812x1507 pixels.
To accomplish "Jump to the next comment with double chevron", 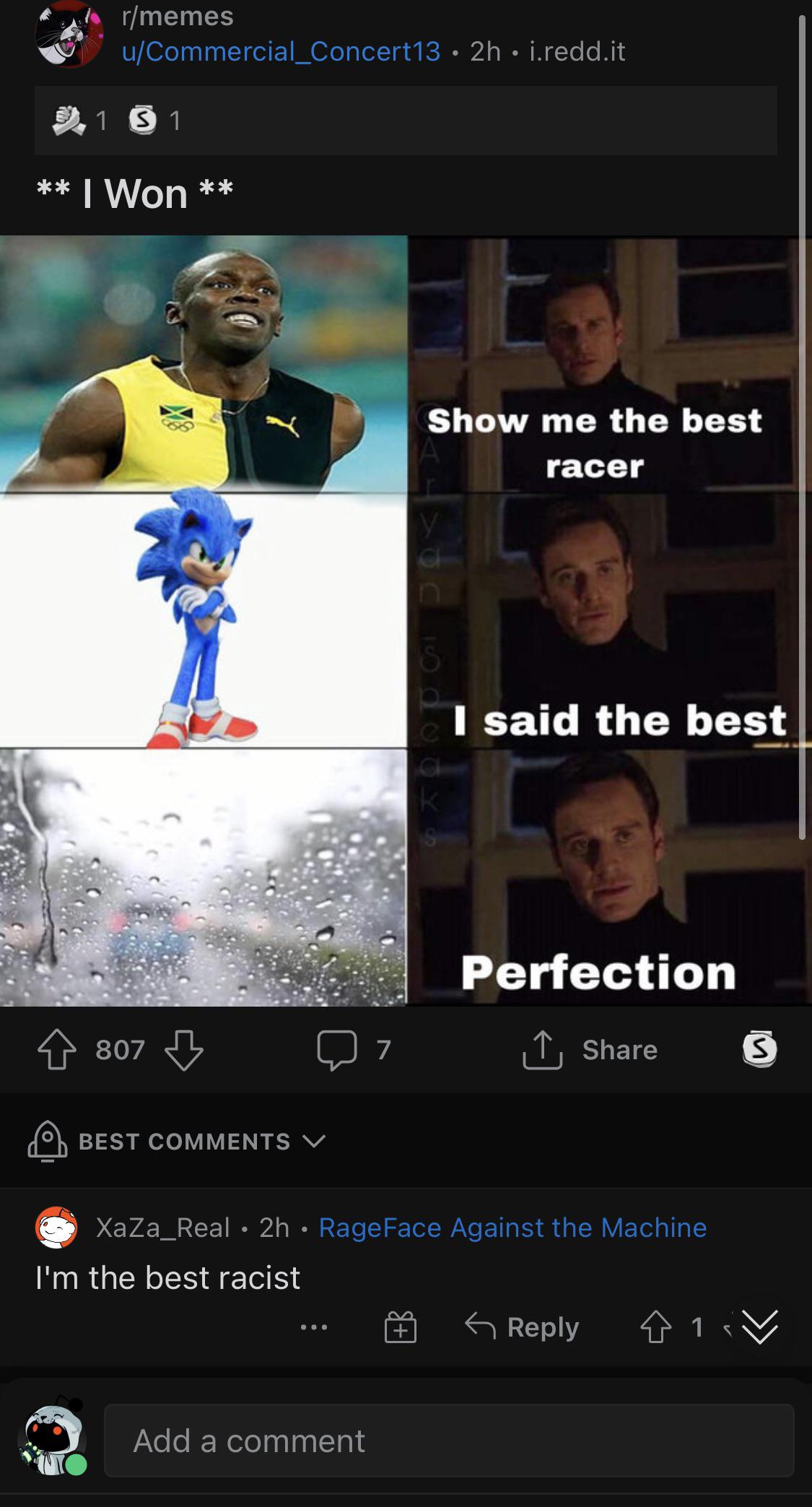I will pos(760,1326).
